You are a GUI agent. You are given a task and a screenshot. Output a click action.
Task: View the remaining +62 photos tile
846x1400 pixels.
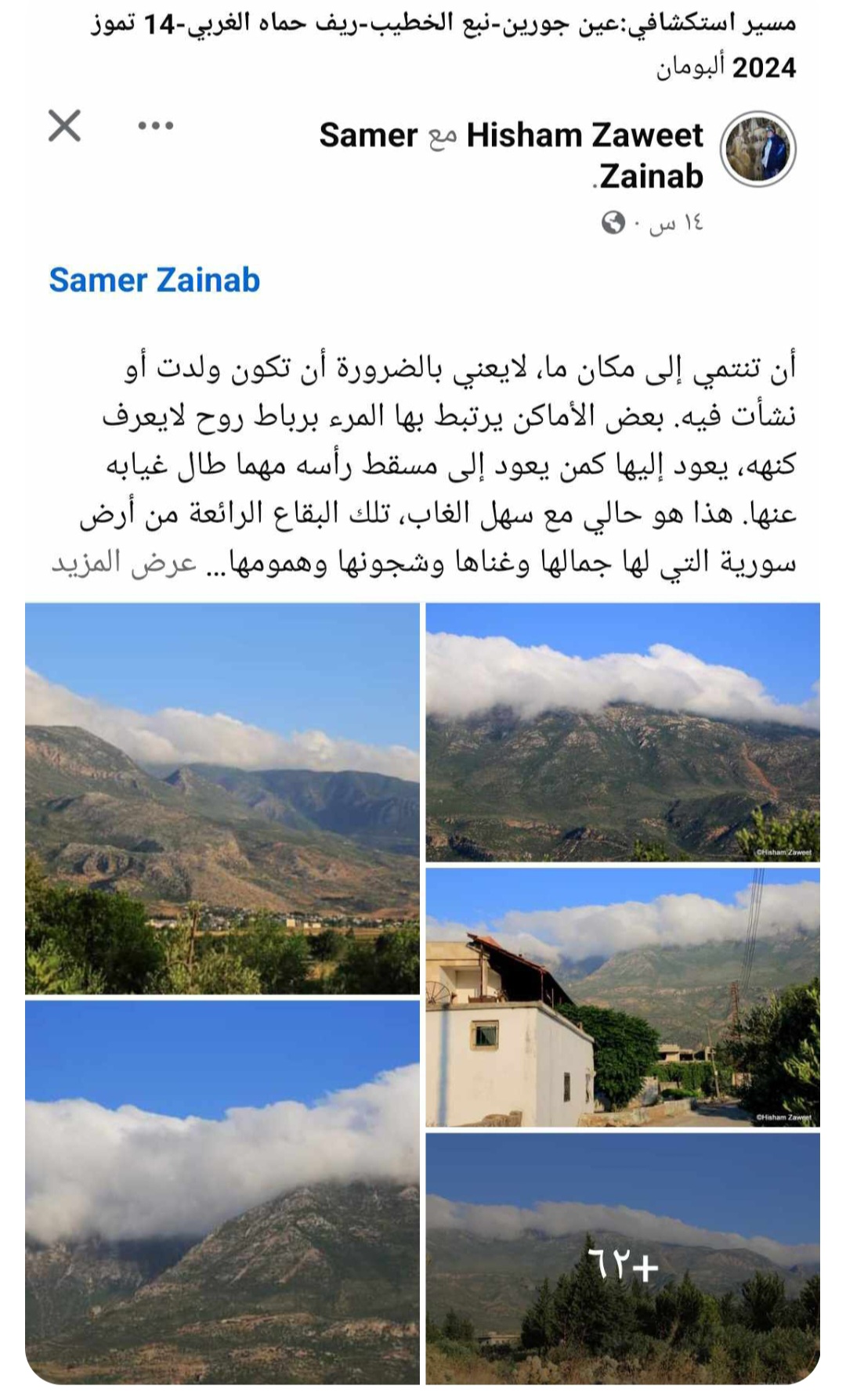[x=623, y=1258]
